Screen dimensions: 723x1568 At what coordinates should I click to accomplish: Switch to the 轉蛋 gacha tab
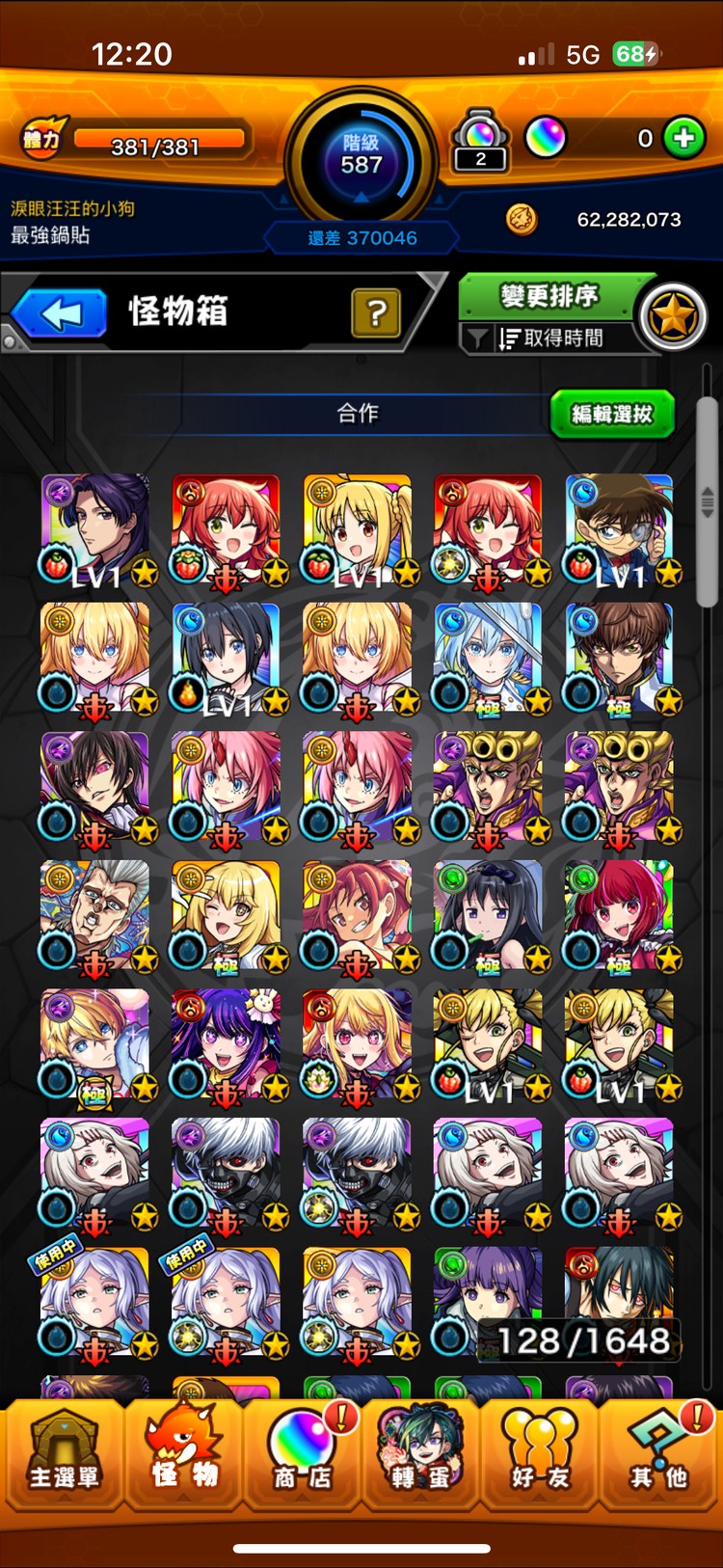(421, 1454)
